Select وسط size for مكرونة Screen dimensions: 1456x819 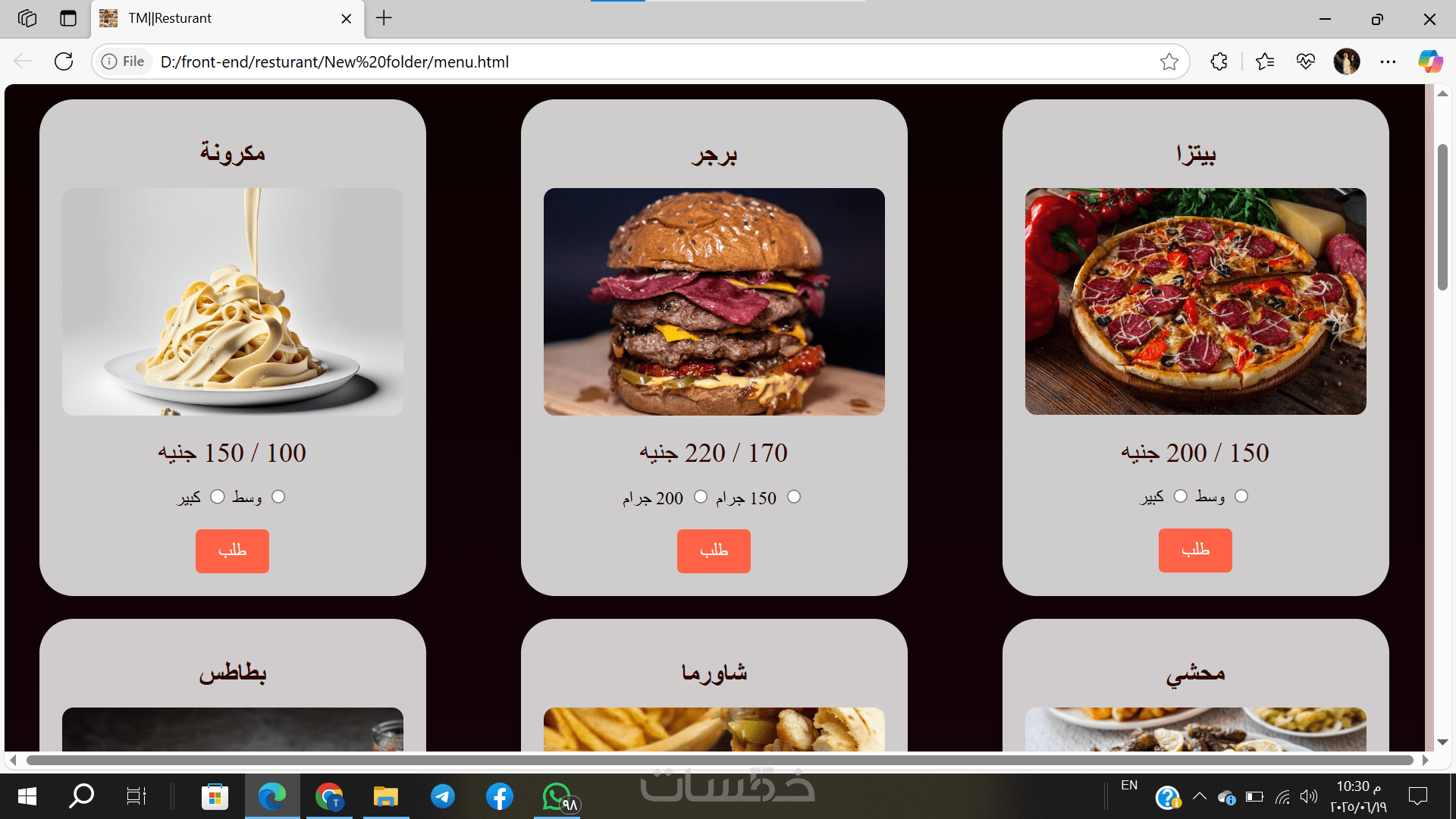[278, 497]
